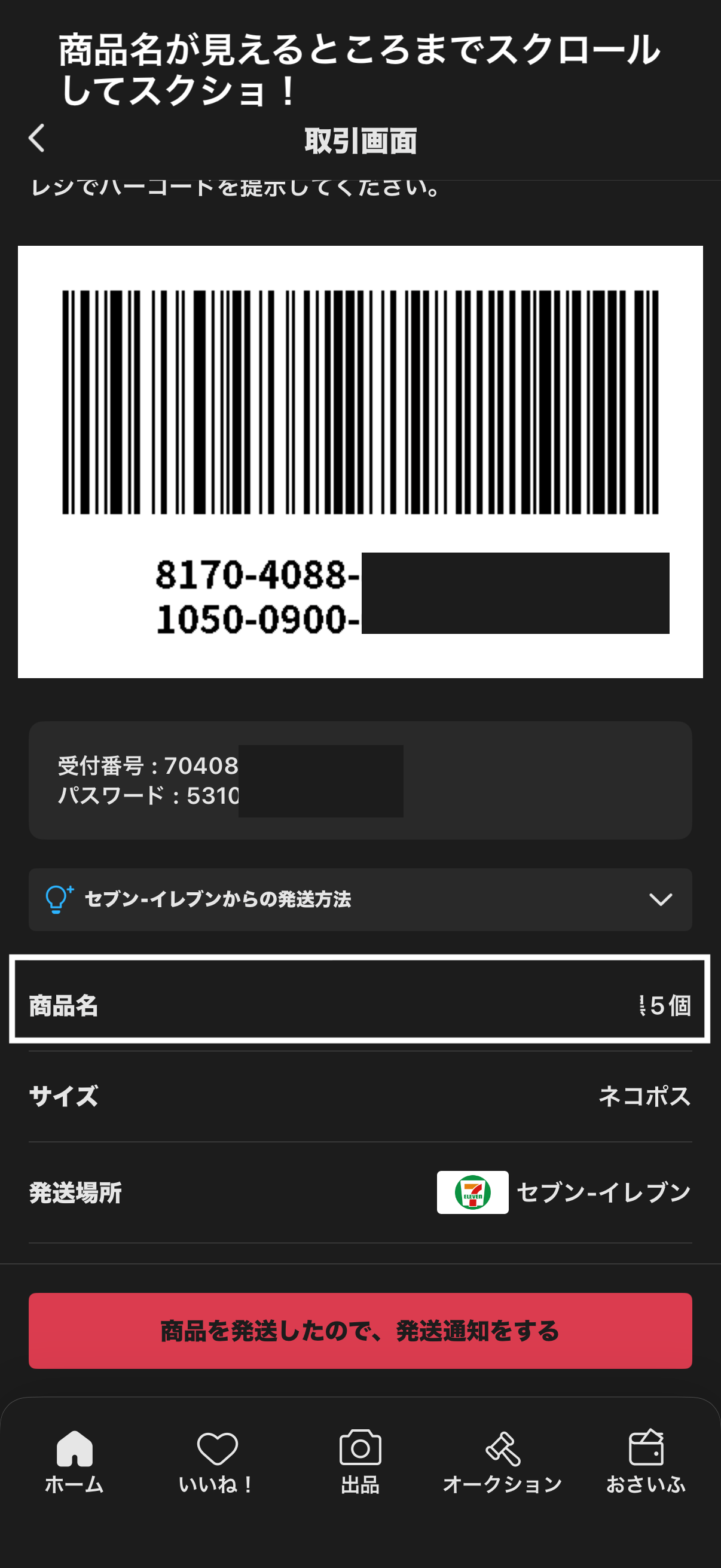Tap the back arrow beside 取引画面
Screen dimensions: 721x1568
[35, 139]
